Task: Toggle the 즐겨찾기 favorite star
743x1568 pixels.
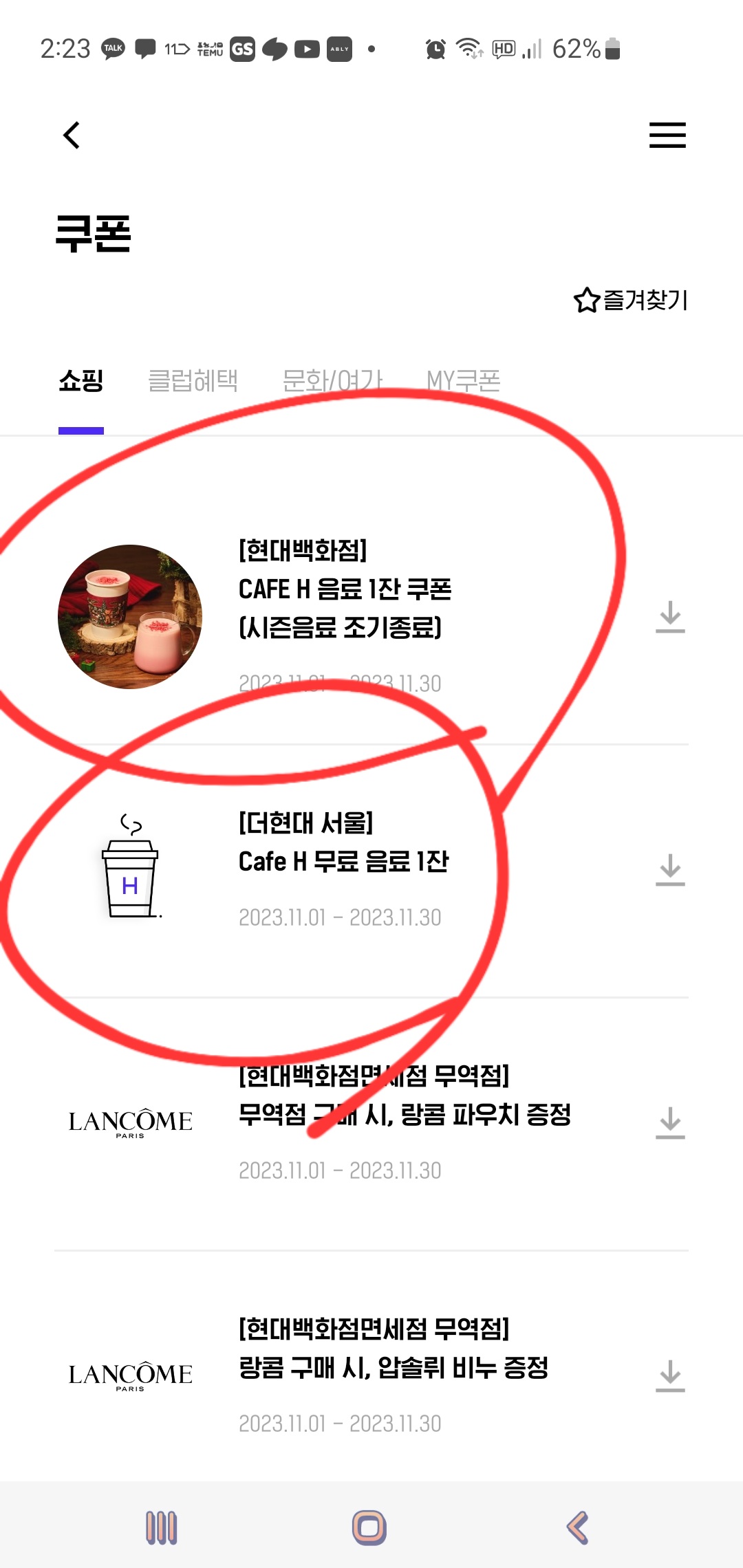Action: pos(586,301)
